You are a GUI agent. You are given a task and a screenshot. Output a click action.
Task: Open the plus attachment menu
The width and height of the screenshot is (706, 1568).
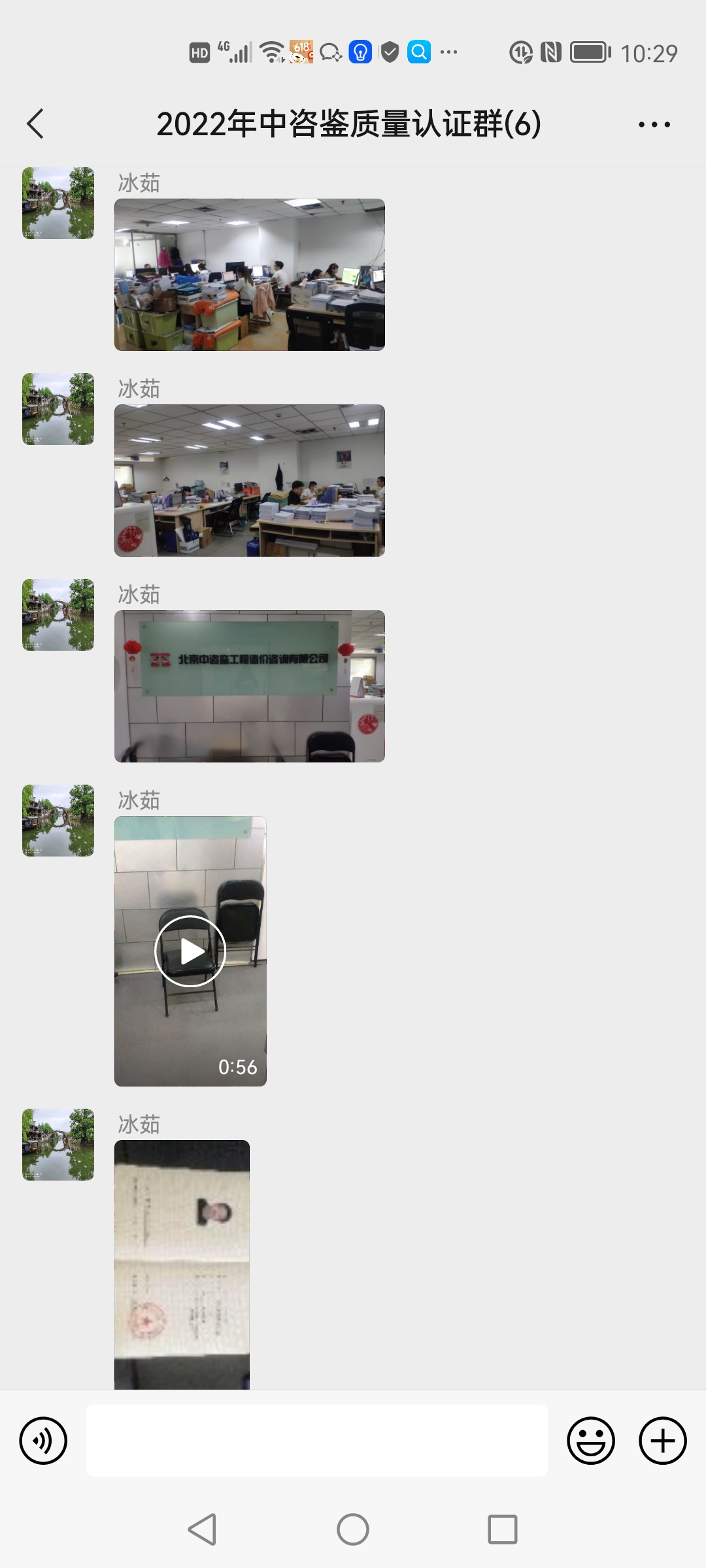pyautogui.click(x=662, y=1441)
